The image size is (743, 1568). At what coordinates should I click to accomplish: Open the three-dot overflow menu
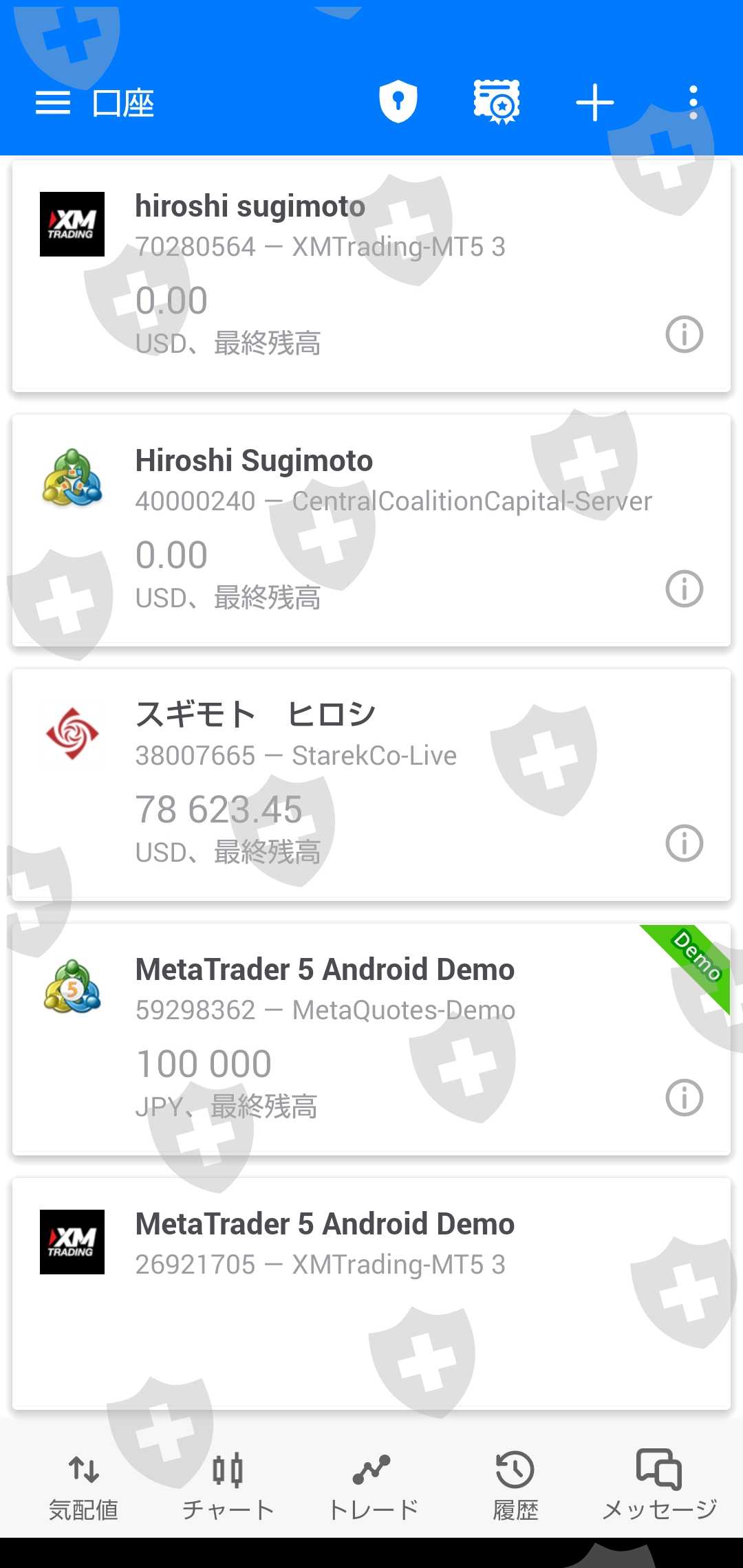pyautogui.click(x=693, y=103)
